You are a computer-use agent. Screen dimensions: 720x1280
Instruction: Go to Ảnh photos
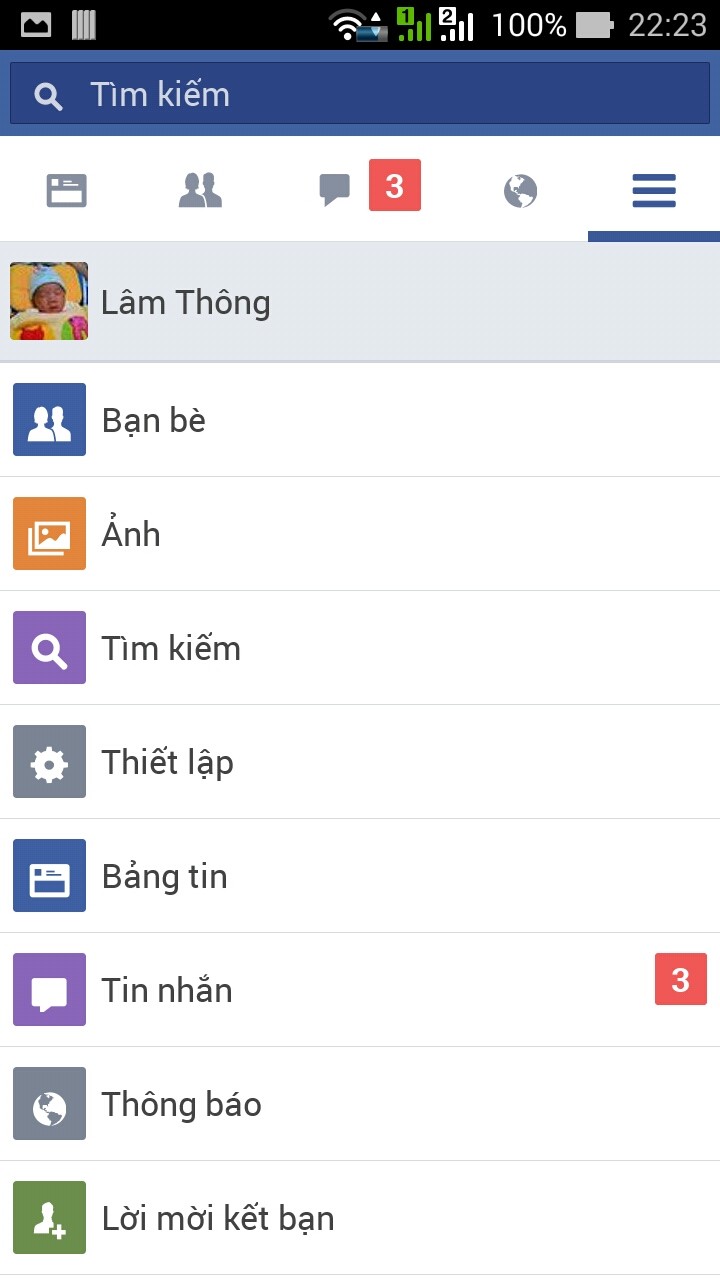tap(360, 534)
